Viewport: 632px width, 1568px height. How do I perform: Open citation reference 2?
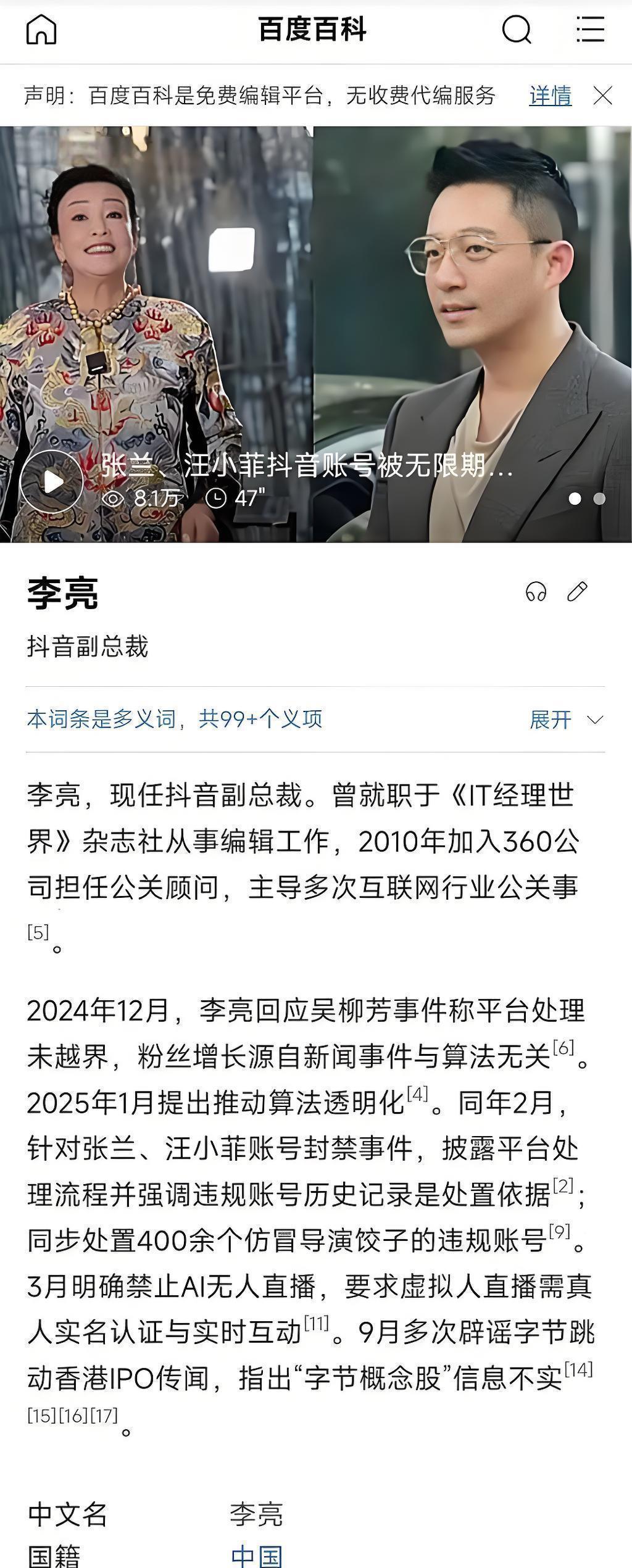(x=563, y=1185)
